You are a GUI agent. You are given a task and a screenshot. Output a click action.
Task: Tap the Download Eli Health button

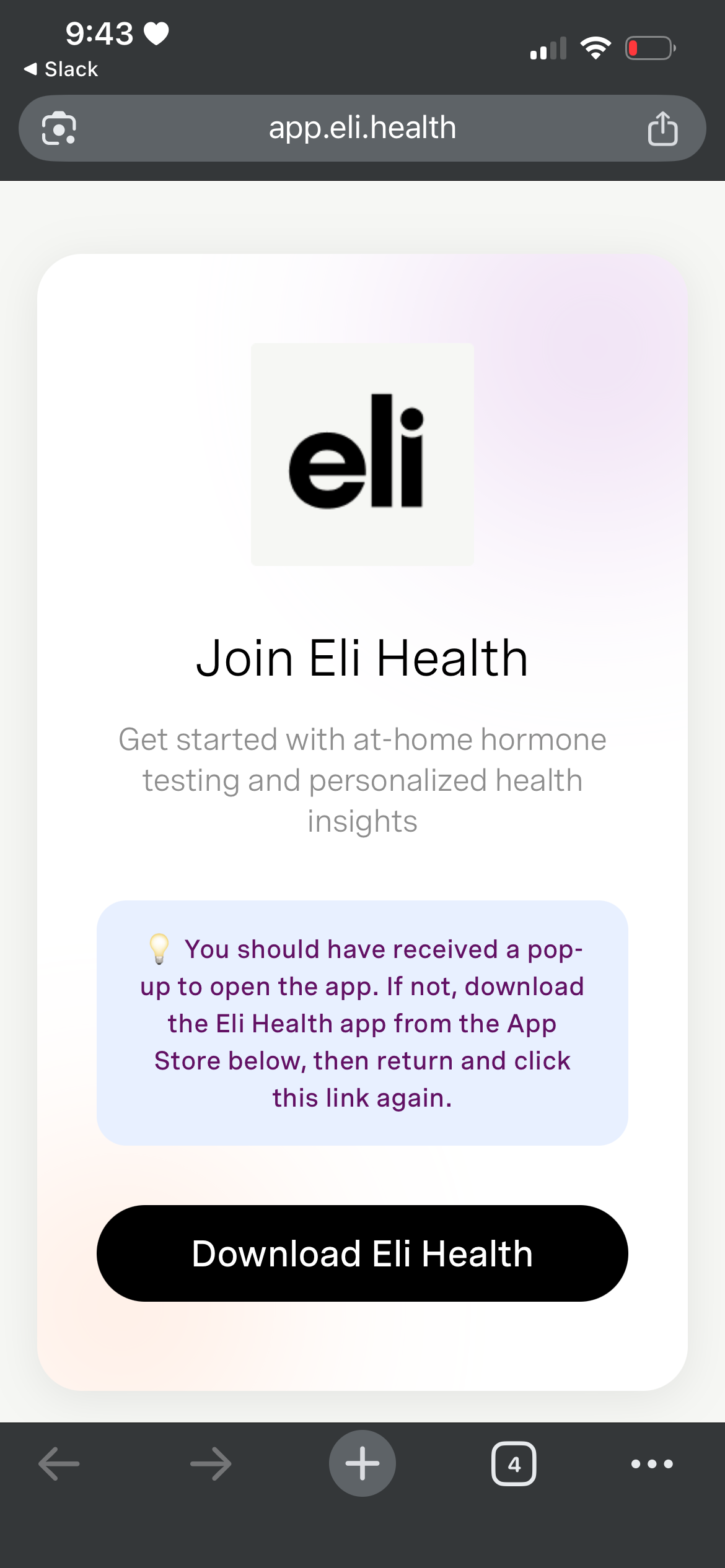[362, 1253]
